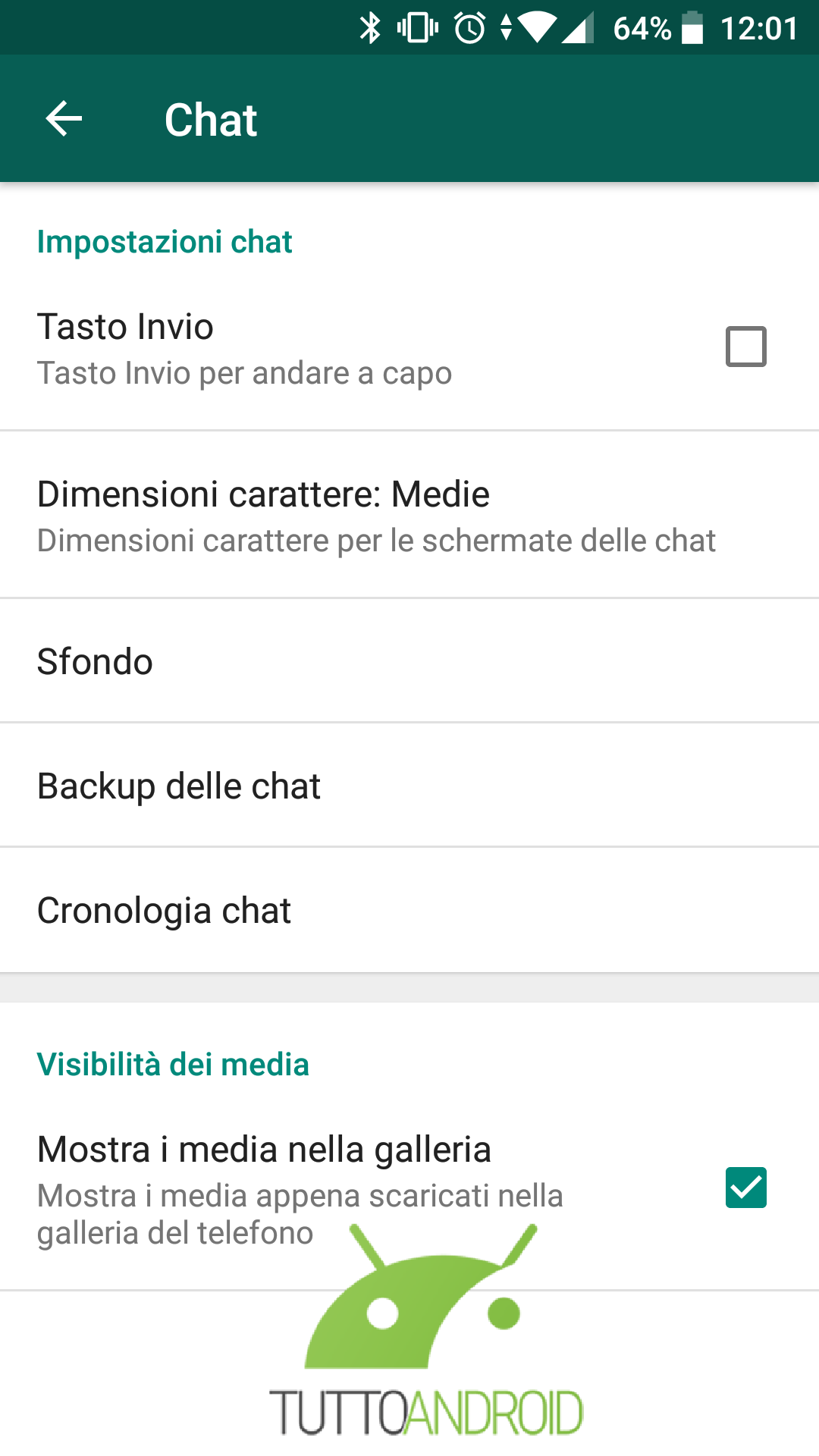
Task: Enable the Tasto Invio checkbox
Action: point(745,347)
